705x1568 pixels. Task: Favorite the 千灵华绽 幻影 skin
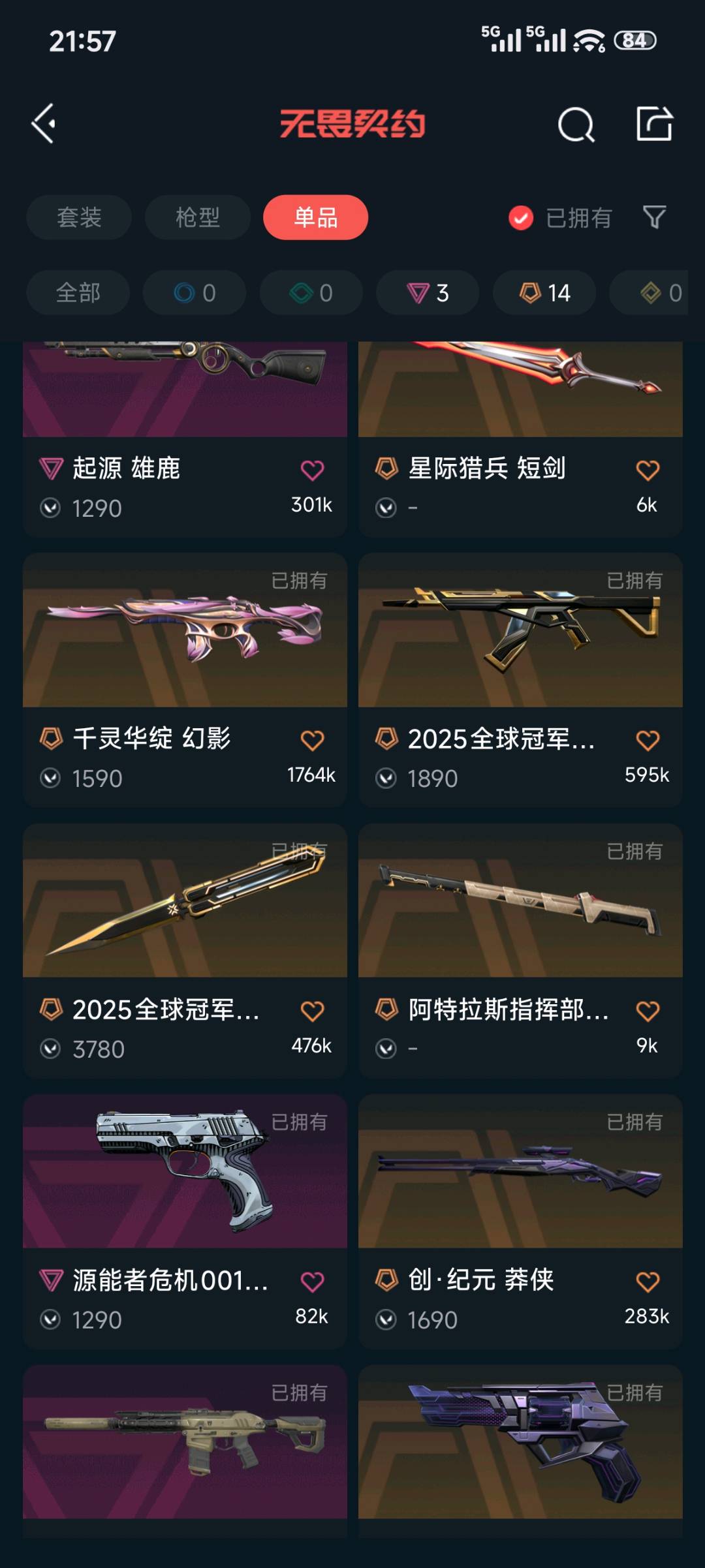(312, 740)
